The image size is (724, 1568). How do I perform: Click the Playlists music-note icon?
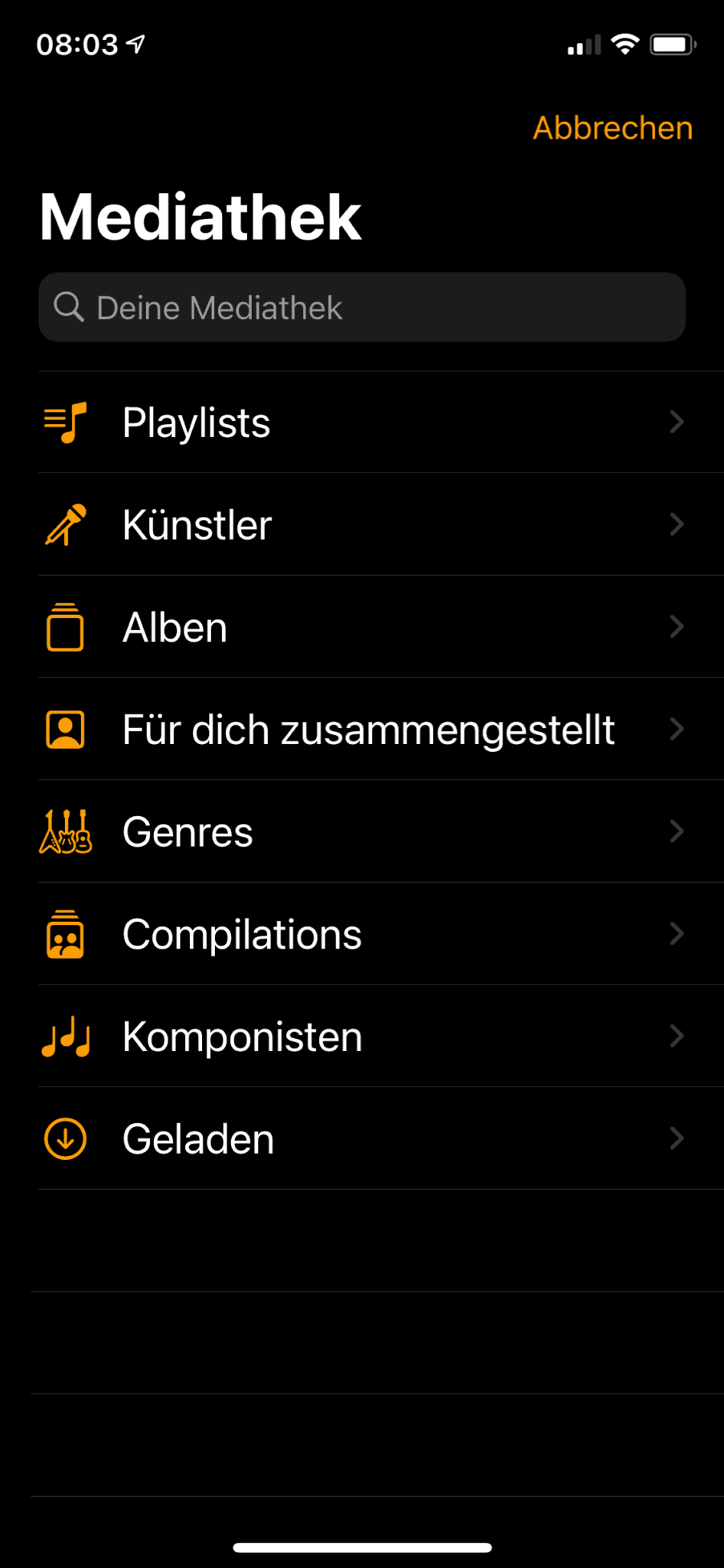66,422
